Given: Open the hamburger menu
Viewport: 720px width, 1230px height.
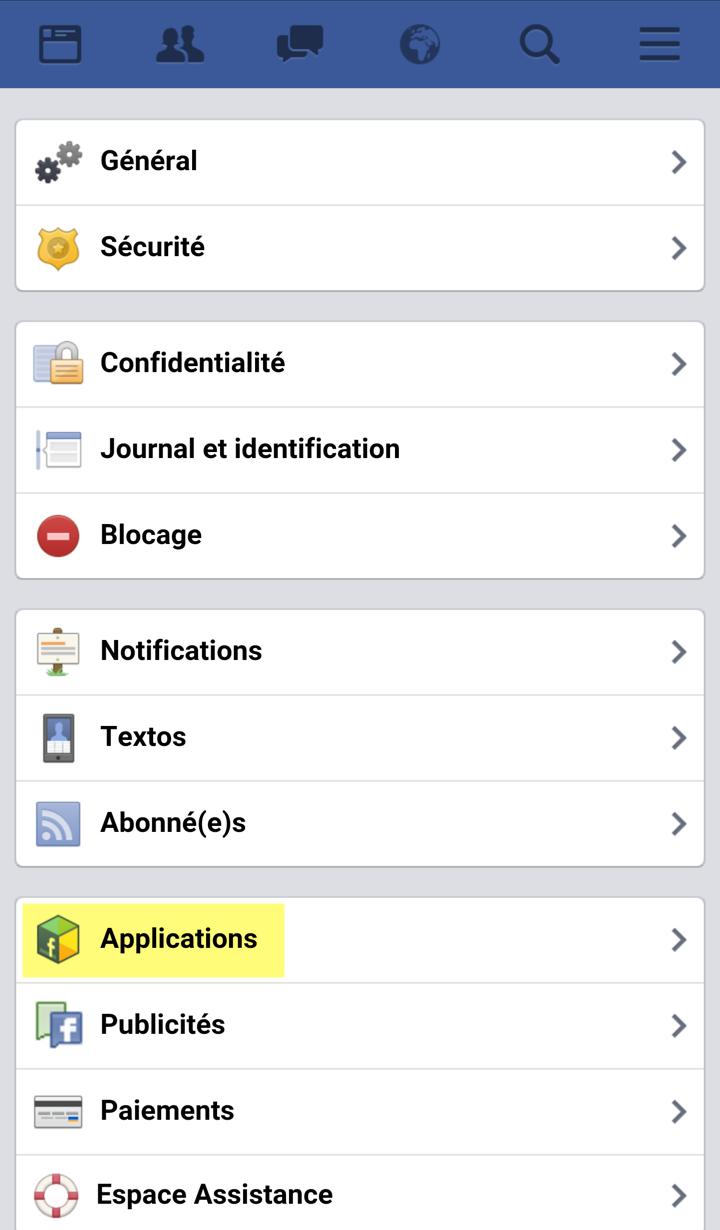Looking at the screenshot, I should tap(660, 44).
